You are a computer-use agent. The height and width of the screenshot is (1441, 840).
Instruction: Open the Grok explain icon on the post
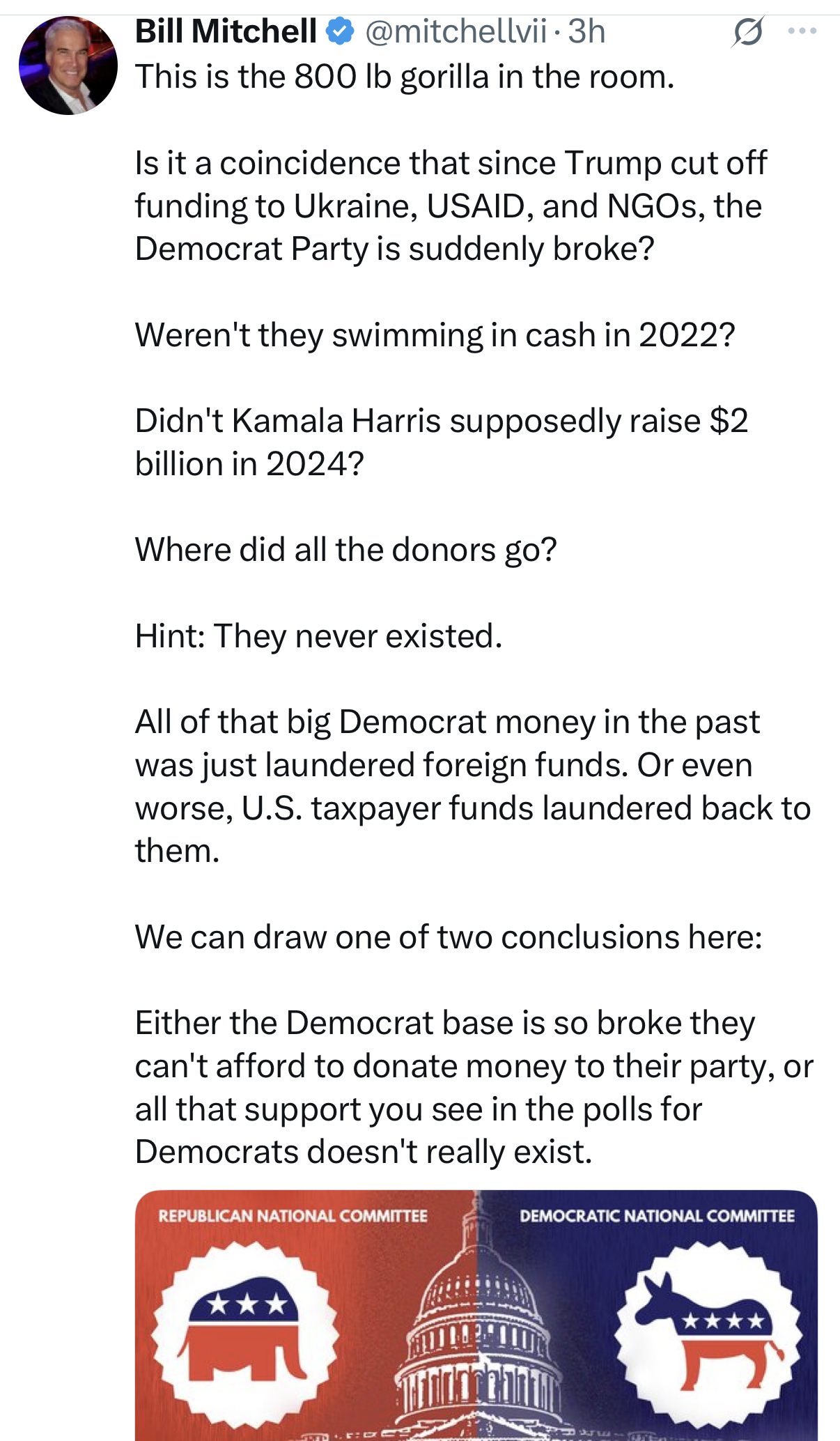coord(747,31)
